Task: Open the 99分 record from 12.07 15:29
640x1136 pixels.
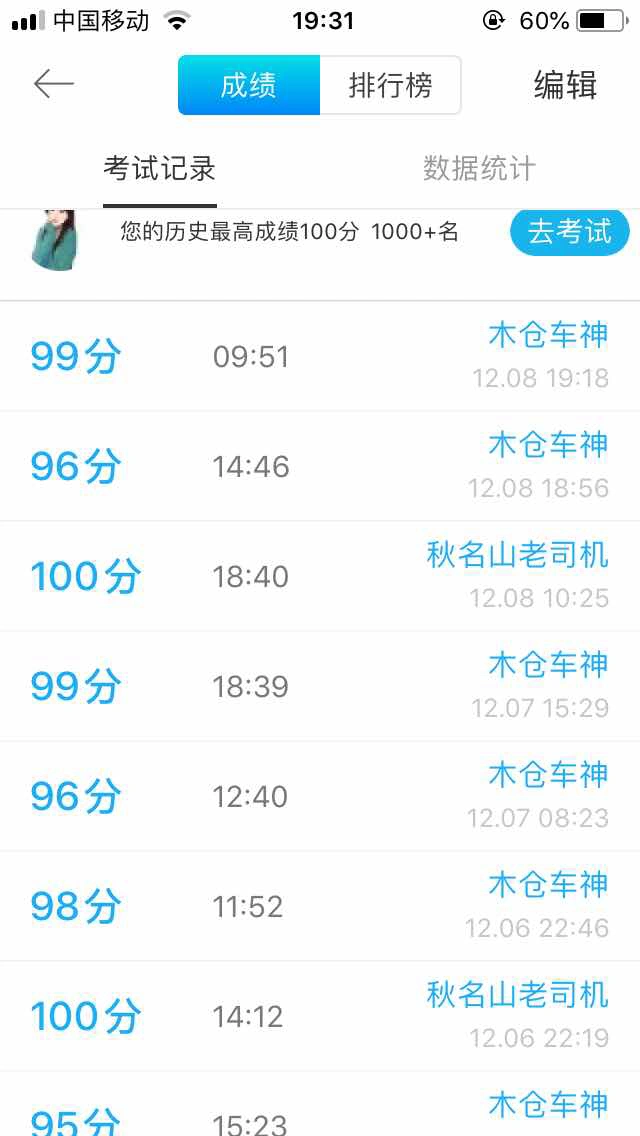Action: pos(320,686)
